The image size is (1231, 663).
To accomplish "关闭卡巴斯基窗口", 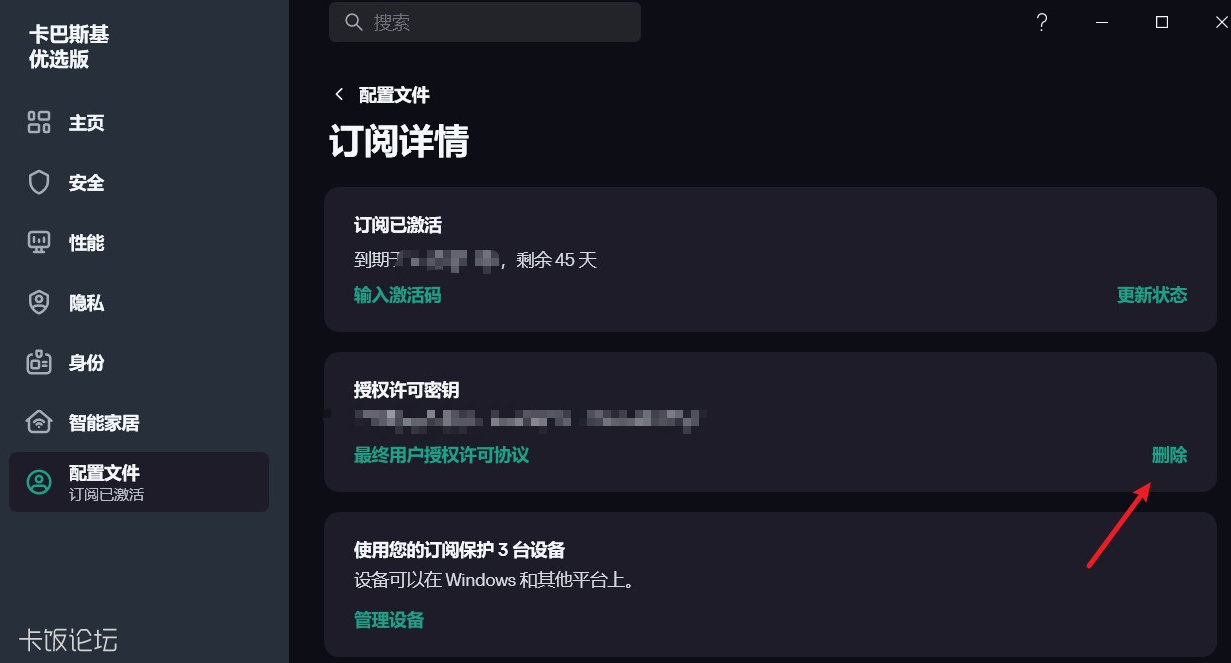I will [1220, 22].
